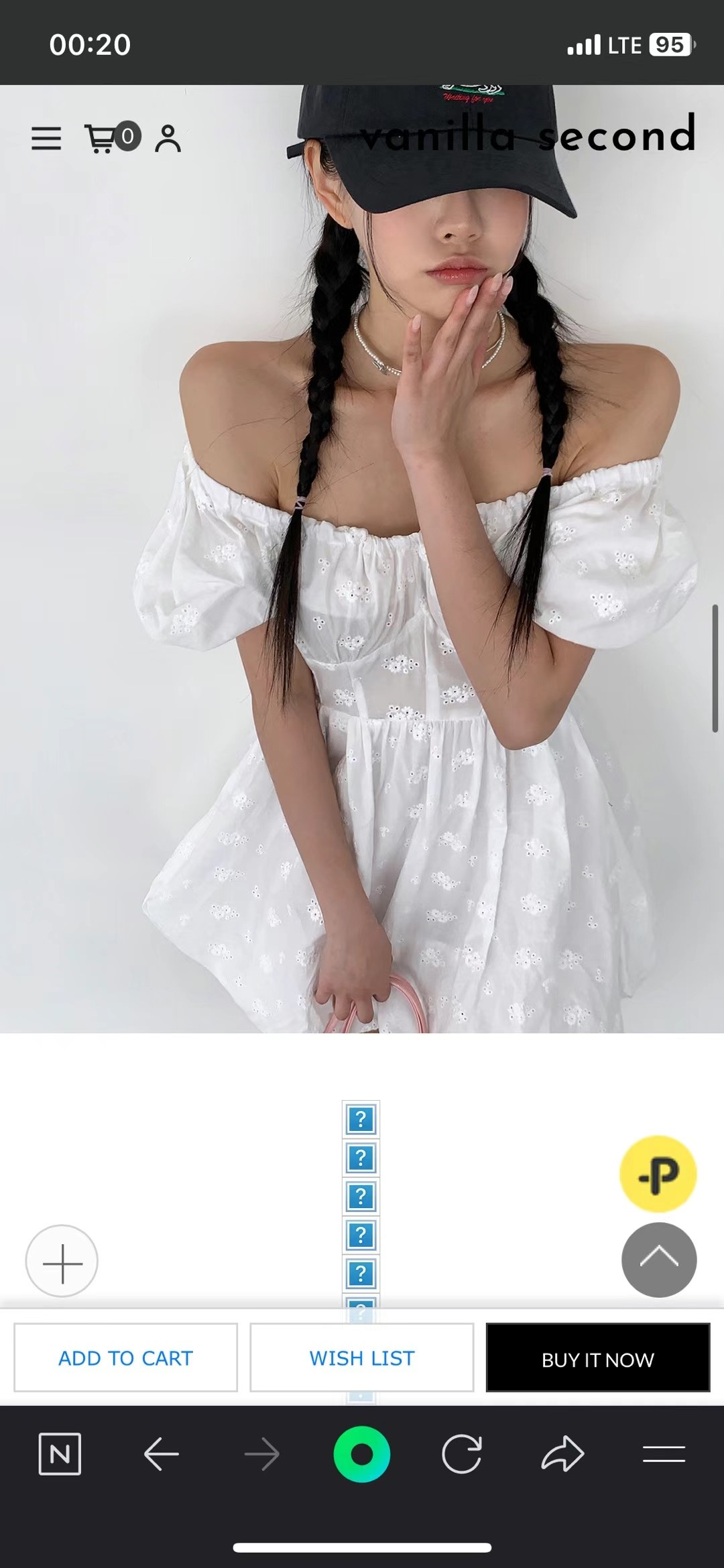This screenshot has height=1568, width=724.
Task: Tap the green circle search button
Action: [x=361, y=1455]
